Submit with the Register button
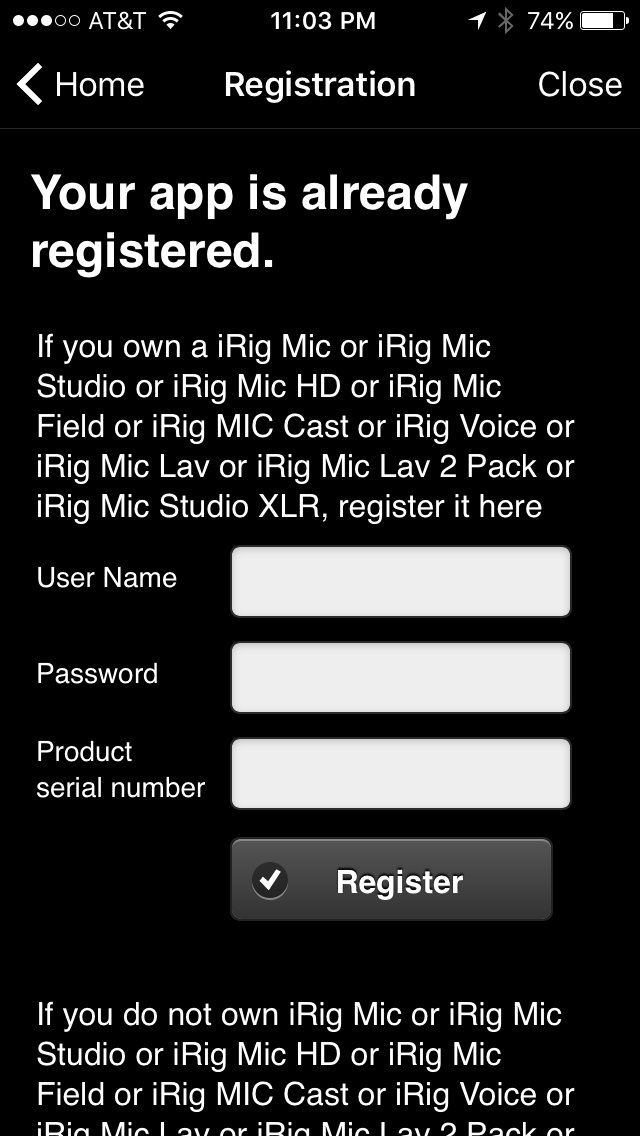This screenshot has height=1136, width=640. 391,880
